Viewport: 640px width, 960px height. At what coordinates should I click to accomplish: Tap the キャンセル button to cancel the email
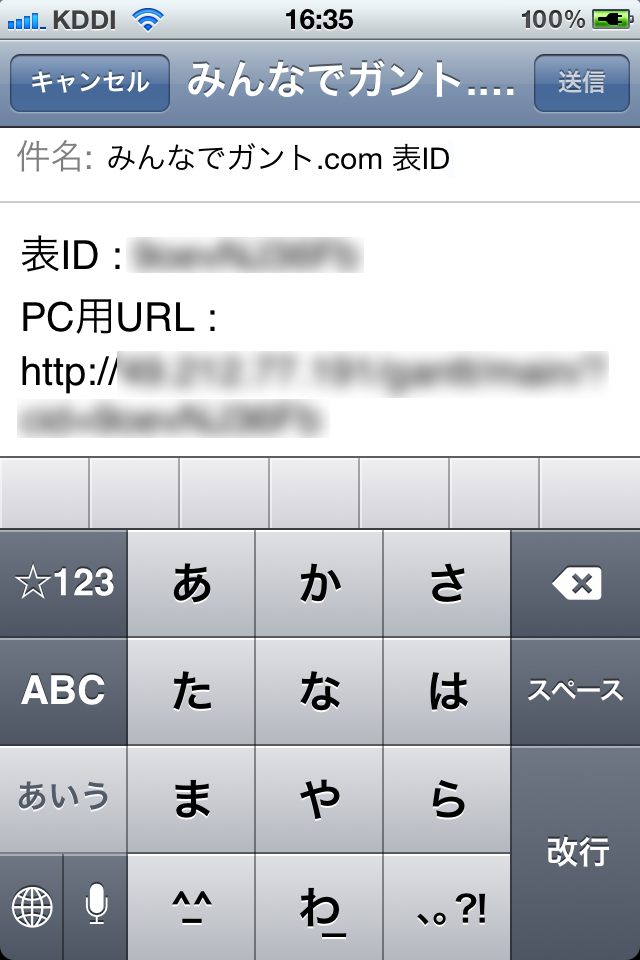[x=90, y=82]
